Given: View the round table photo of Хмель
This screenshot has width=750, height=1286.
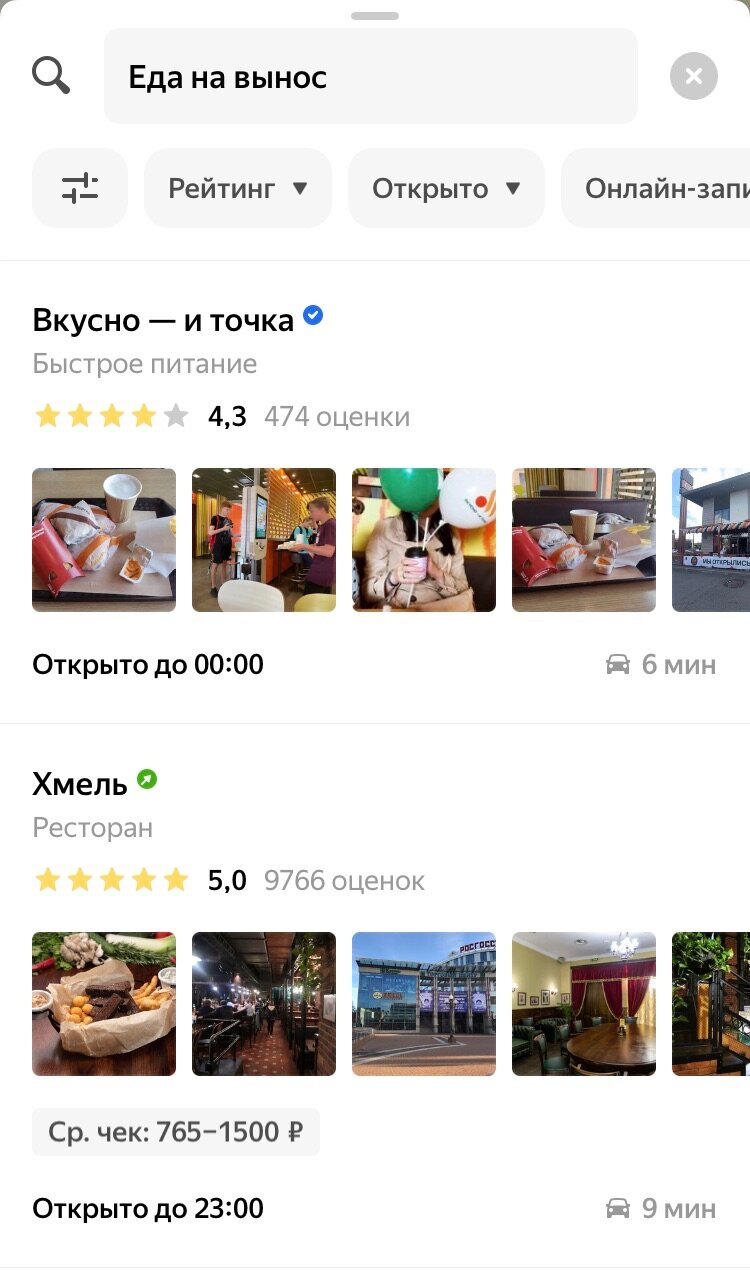Looking at the screenshot, I should (x=584, y=1004).
